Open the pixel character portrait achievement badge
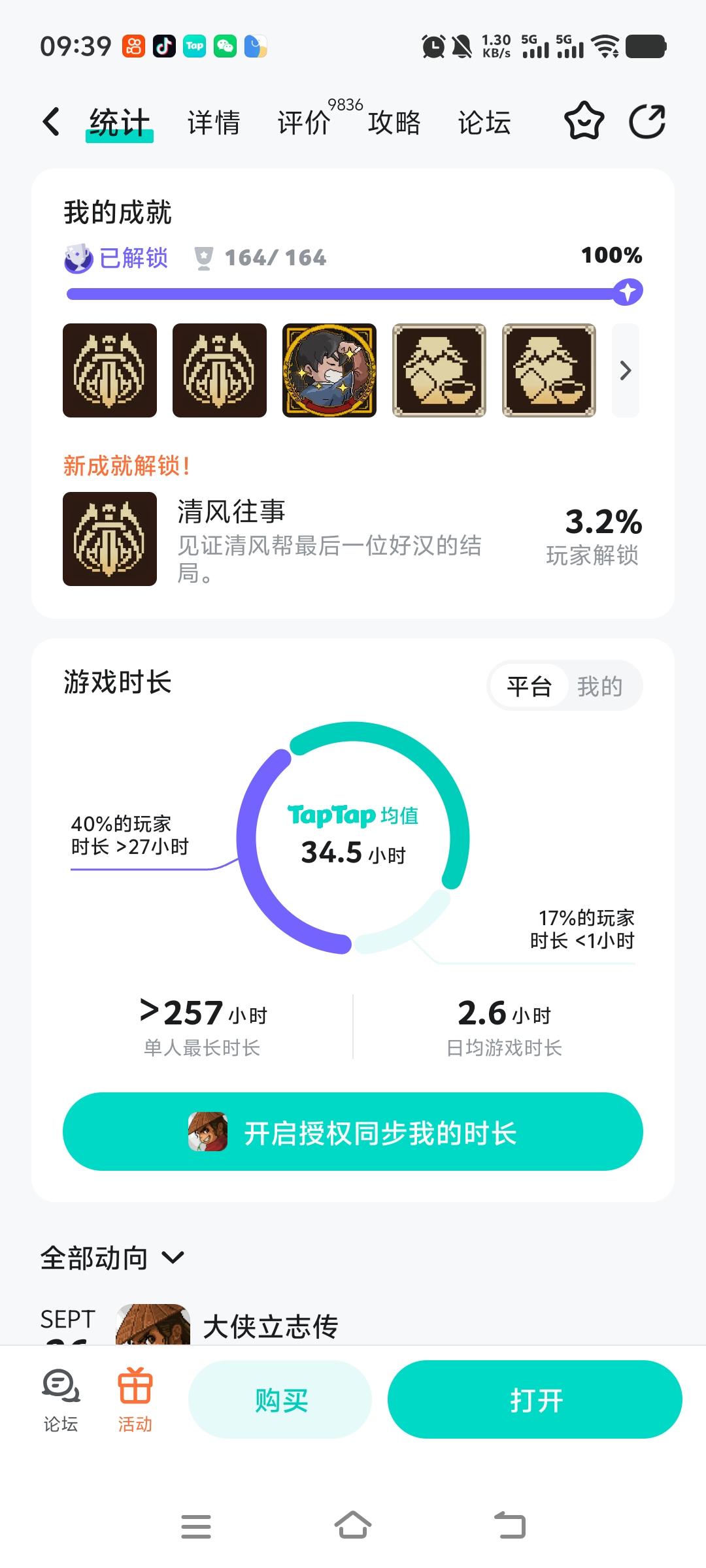Viewport: 706px width, 1568px height. (329, 370)
